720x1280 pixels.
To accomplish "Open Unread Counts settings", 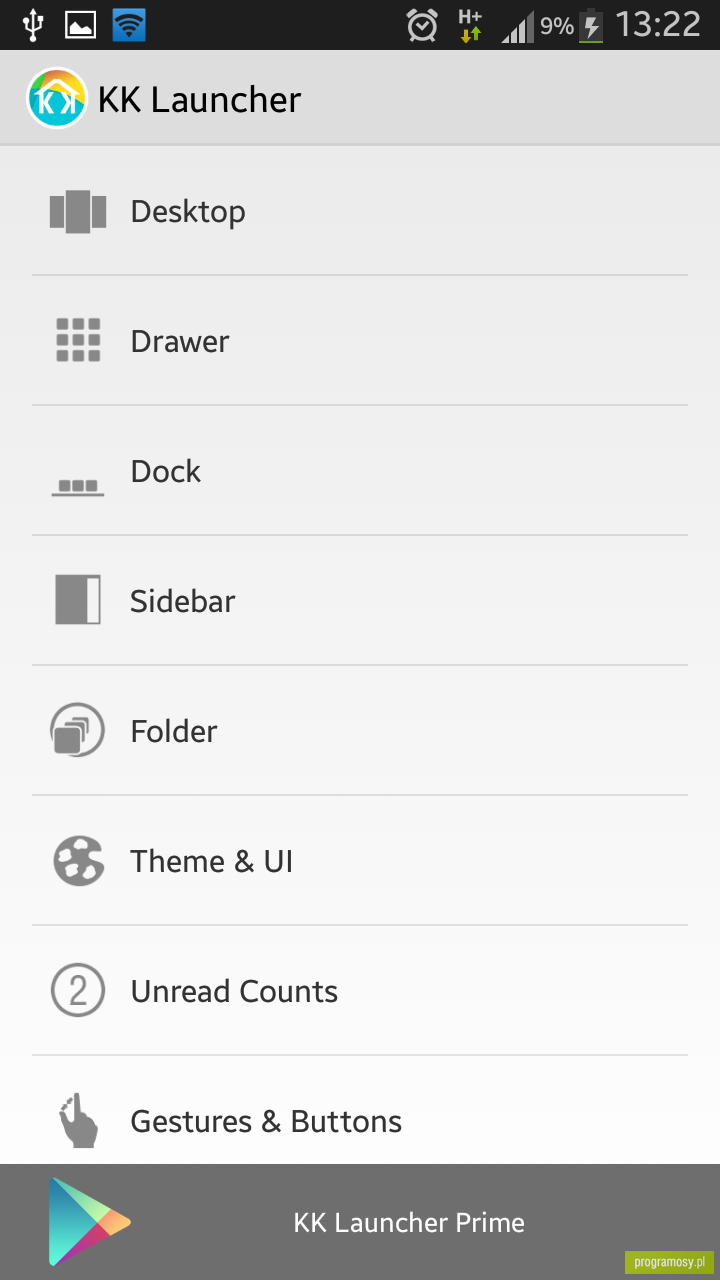I will [x=360, y=991].
